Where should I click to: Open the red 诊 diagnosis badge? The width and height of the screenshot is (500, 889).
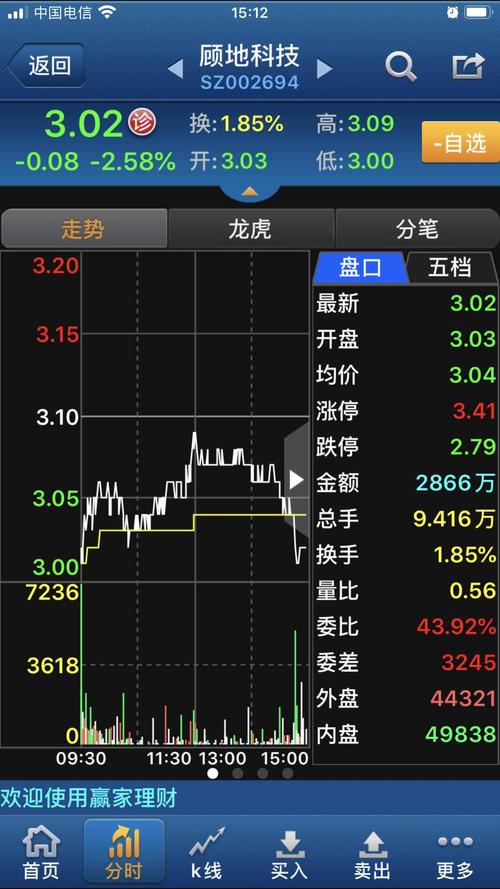pos(142,122)
